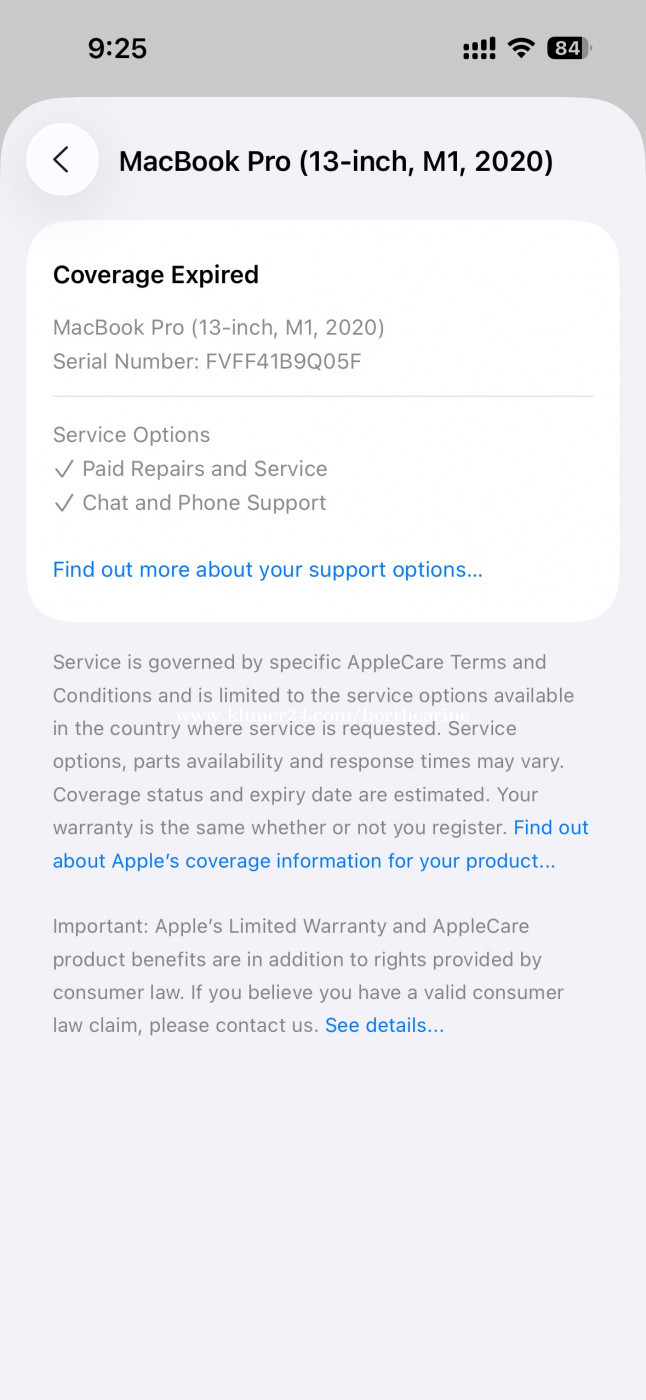The height and width of the screenshot is (1400, 646).
Task: Go back using the arrow button
Action: pyautogui.click(x=62, y=160)
